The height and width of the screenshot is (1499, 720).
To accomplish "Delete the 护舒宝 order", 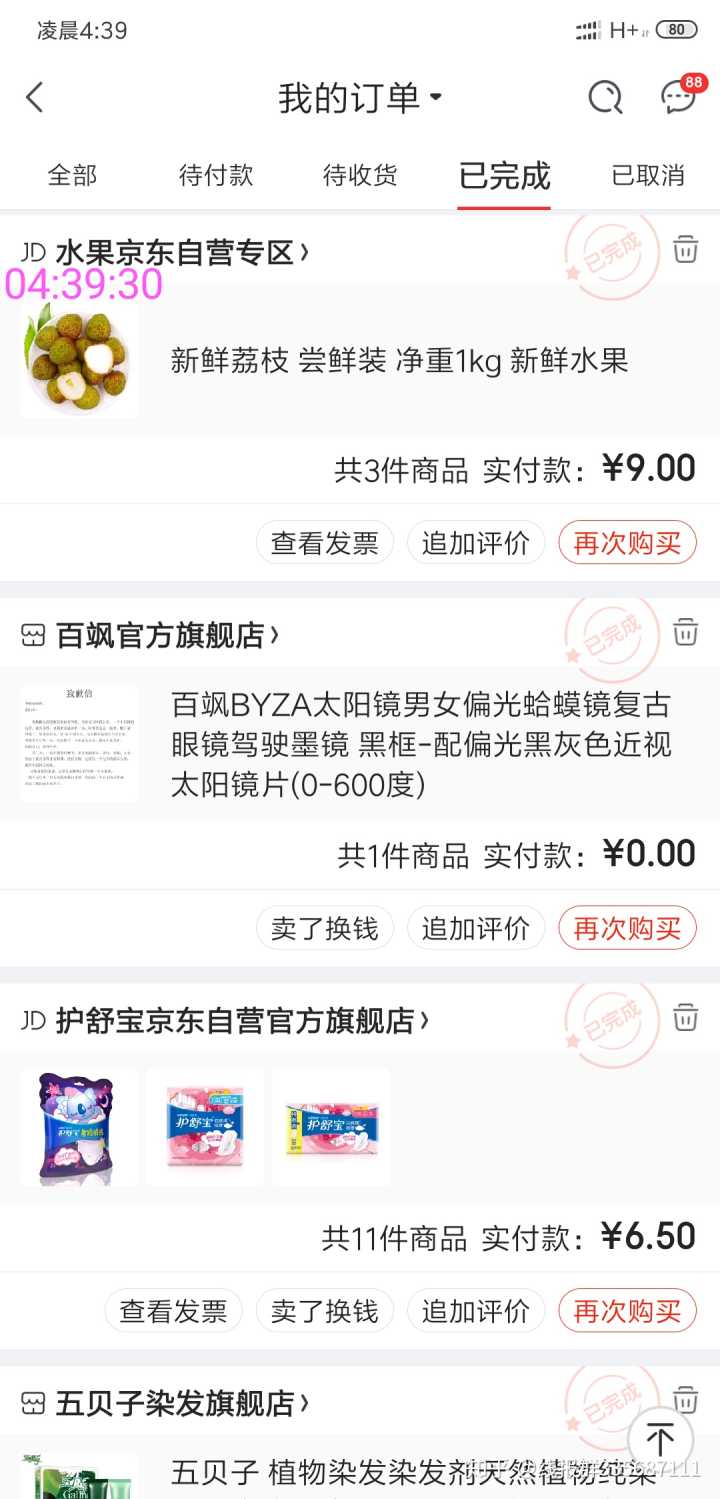I will (x=686, y=1017).
